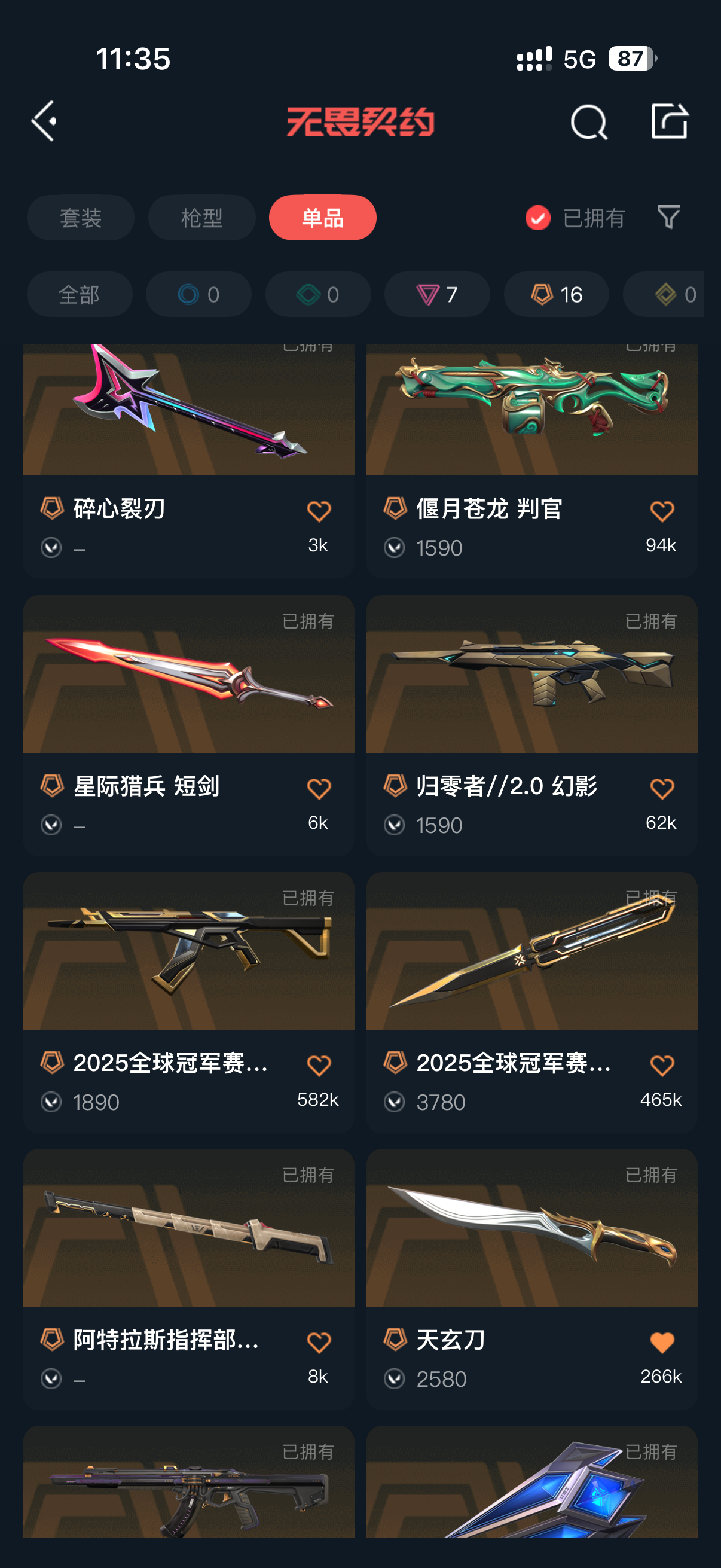
Task: Switch to the 套装 tab
Action: point(80,217)
